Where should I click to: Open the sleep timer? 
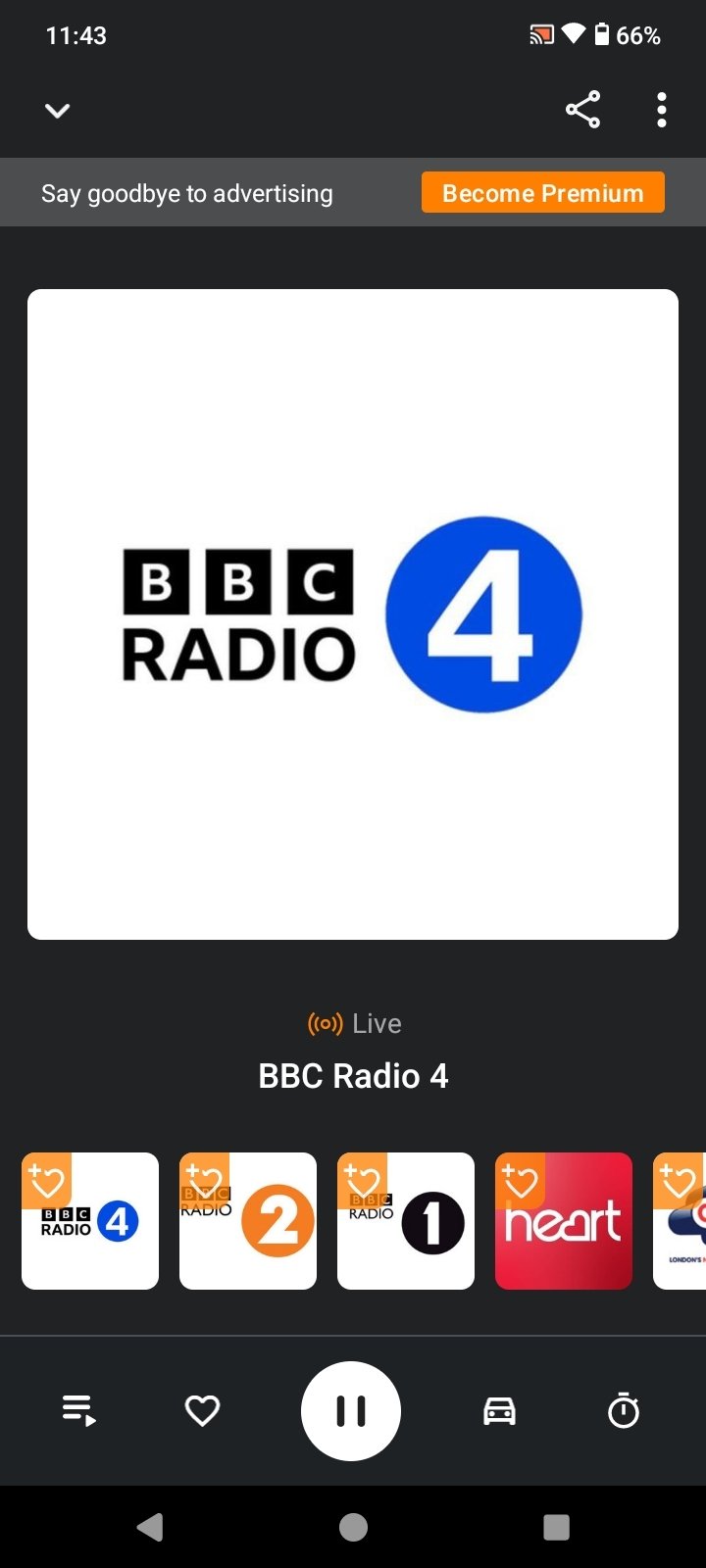tap(624, 1411)
